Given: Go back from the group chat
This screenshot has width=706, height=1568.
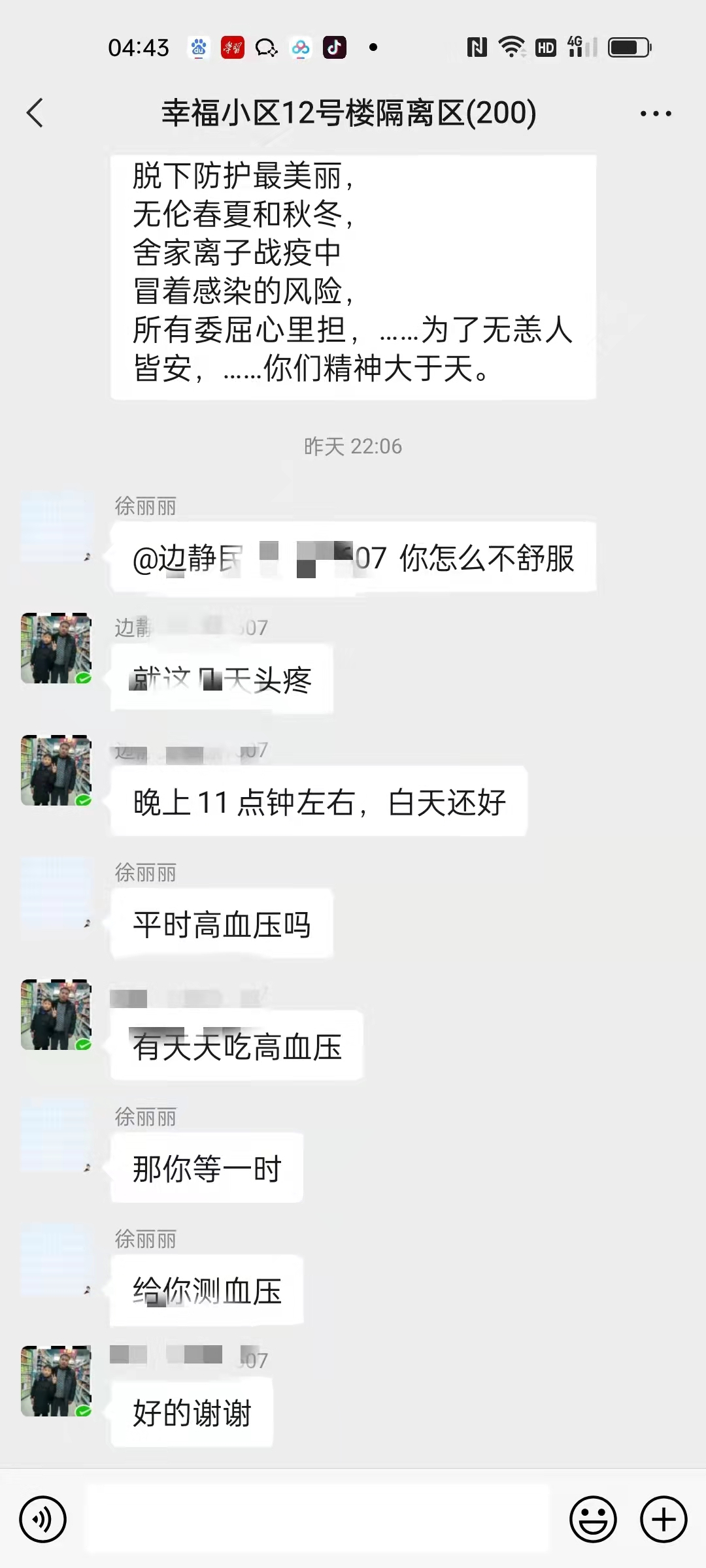Looking at the screenshot, I should 35,113.
